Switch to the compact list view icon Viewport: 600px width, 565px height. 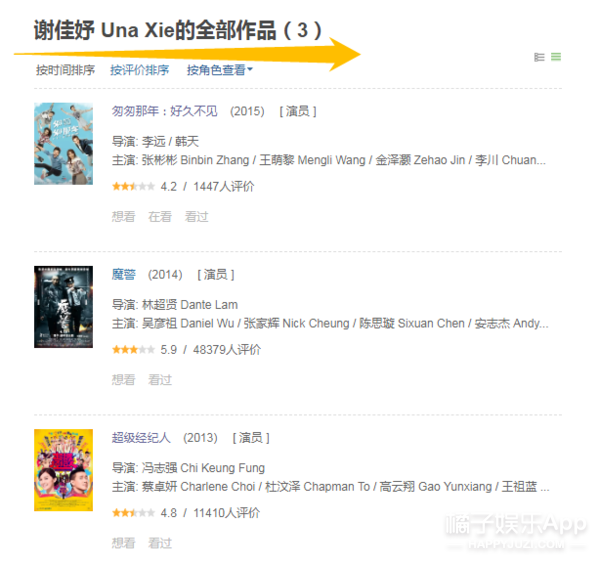pyautogui.click(x=556, y=57)
